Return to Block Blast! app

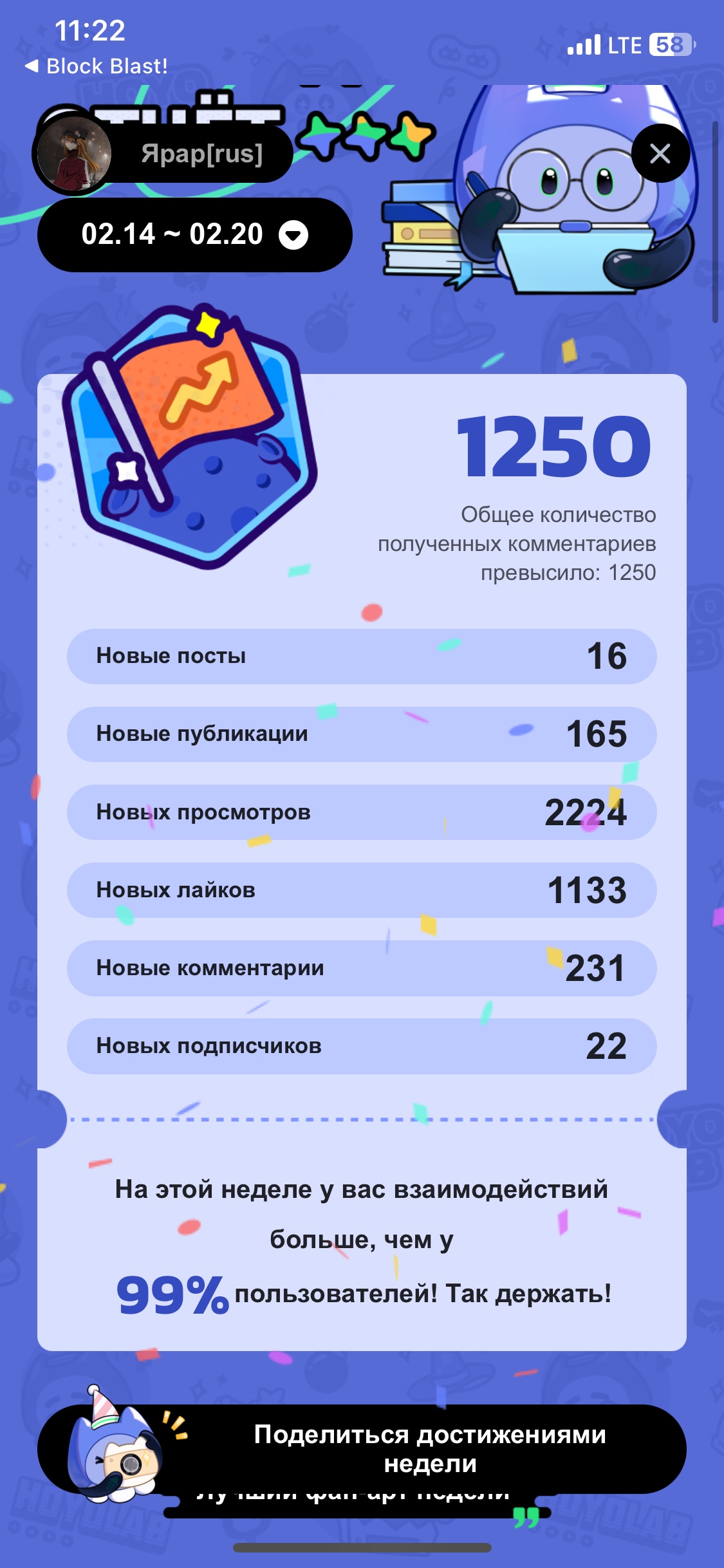click(x=97, y=66)
